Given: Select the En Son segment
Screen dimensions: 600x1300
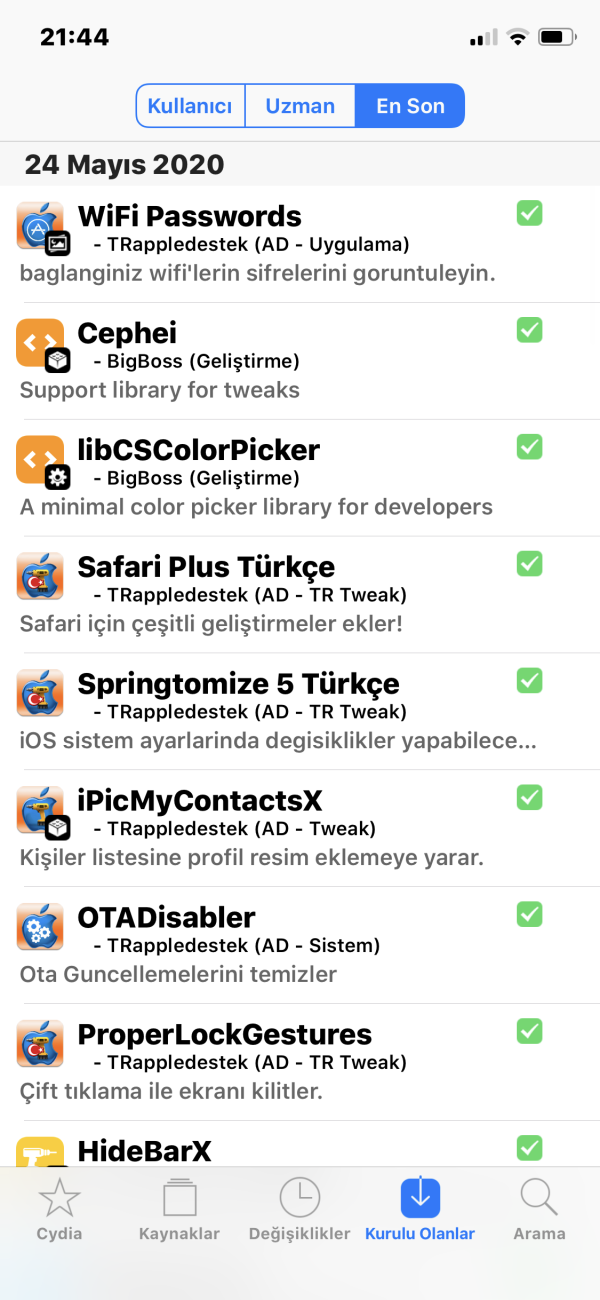Looking at the screenshot, I should (x=410, y=106).
